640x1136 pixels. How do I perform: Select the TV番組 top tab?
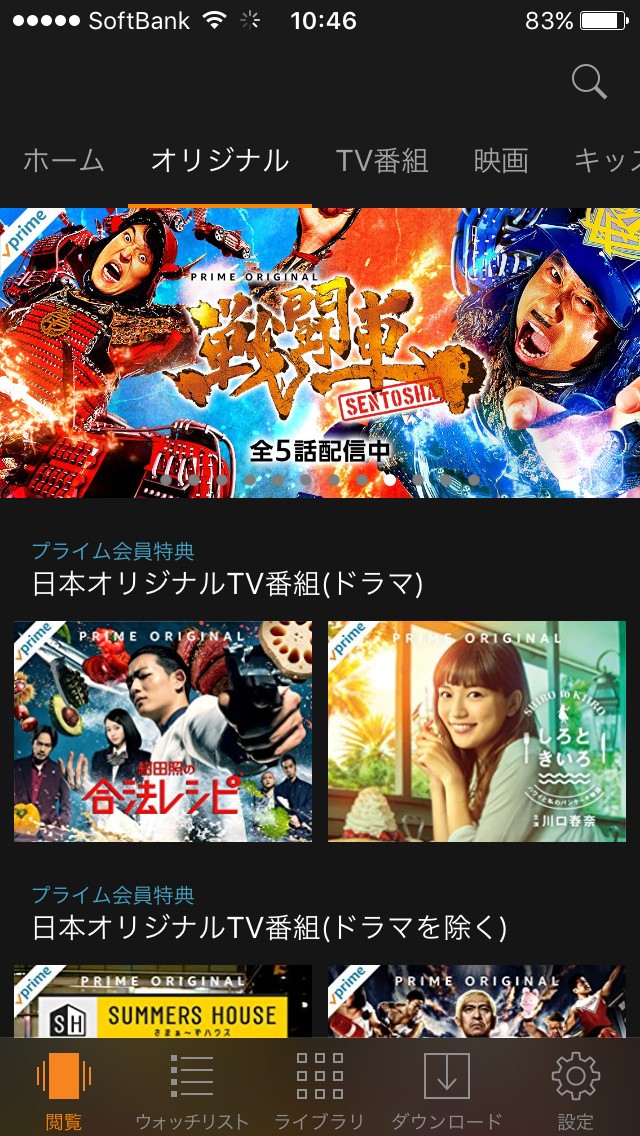381,160
